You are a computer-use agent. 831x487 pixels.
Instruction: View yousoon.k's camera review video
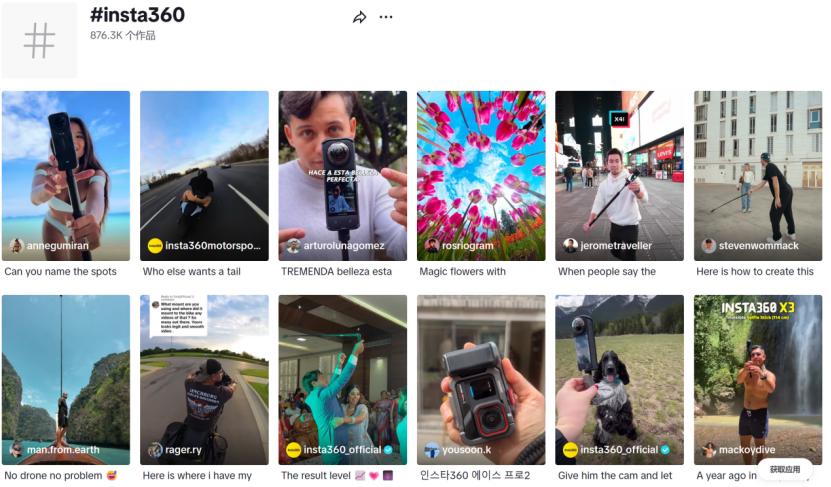tap(481, 378)
